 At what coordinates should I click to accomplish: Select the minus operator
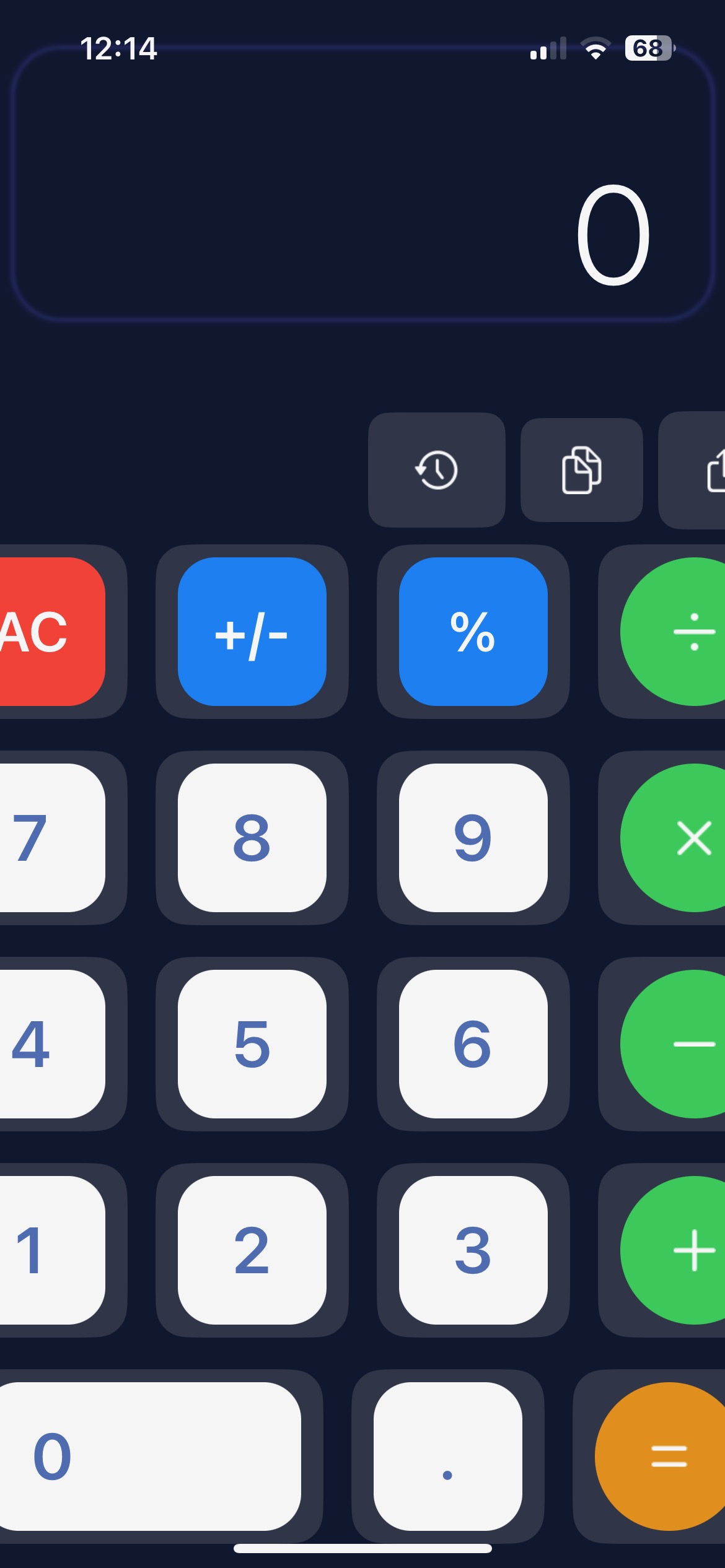pos(673,1044)
